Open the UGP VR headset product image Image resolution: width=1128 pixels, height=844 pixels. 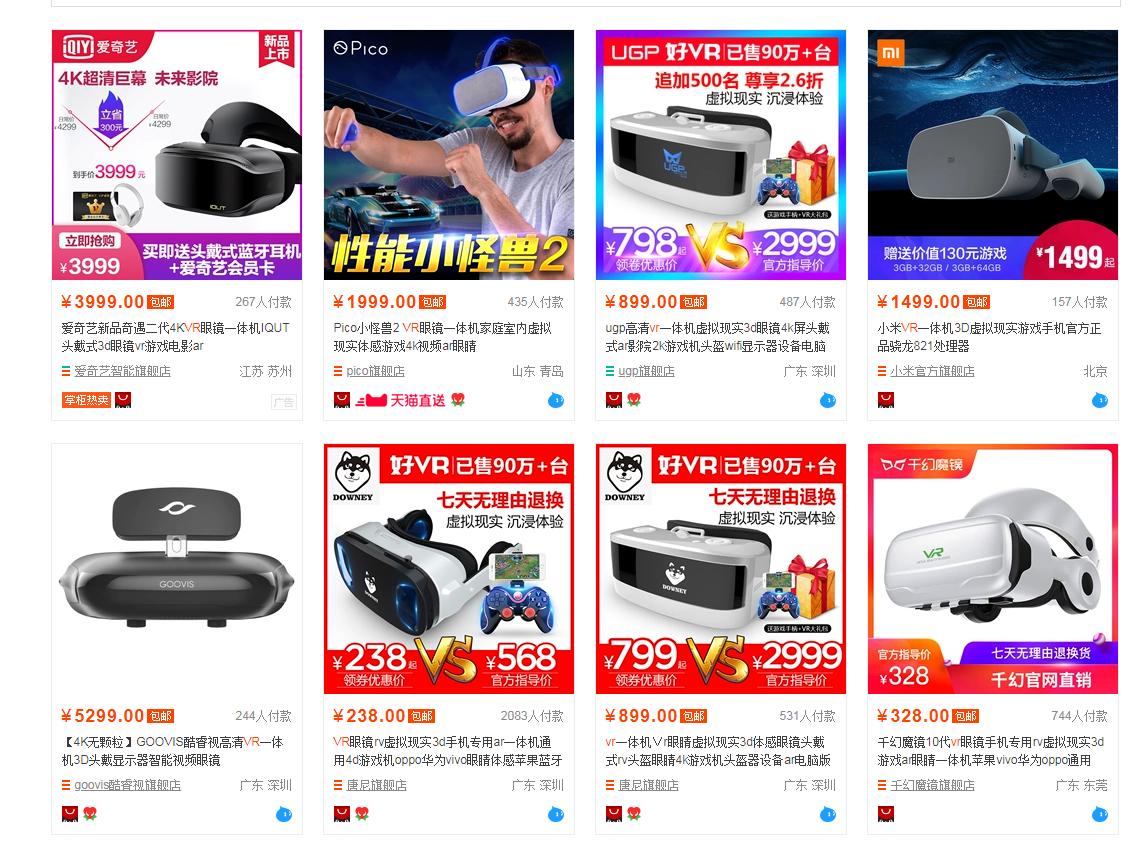[x=721, y=155]
